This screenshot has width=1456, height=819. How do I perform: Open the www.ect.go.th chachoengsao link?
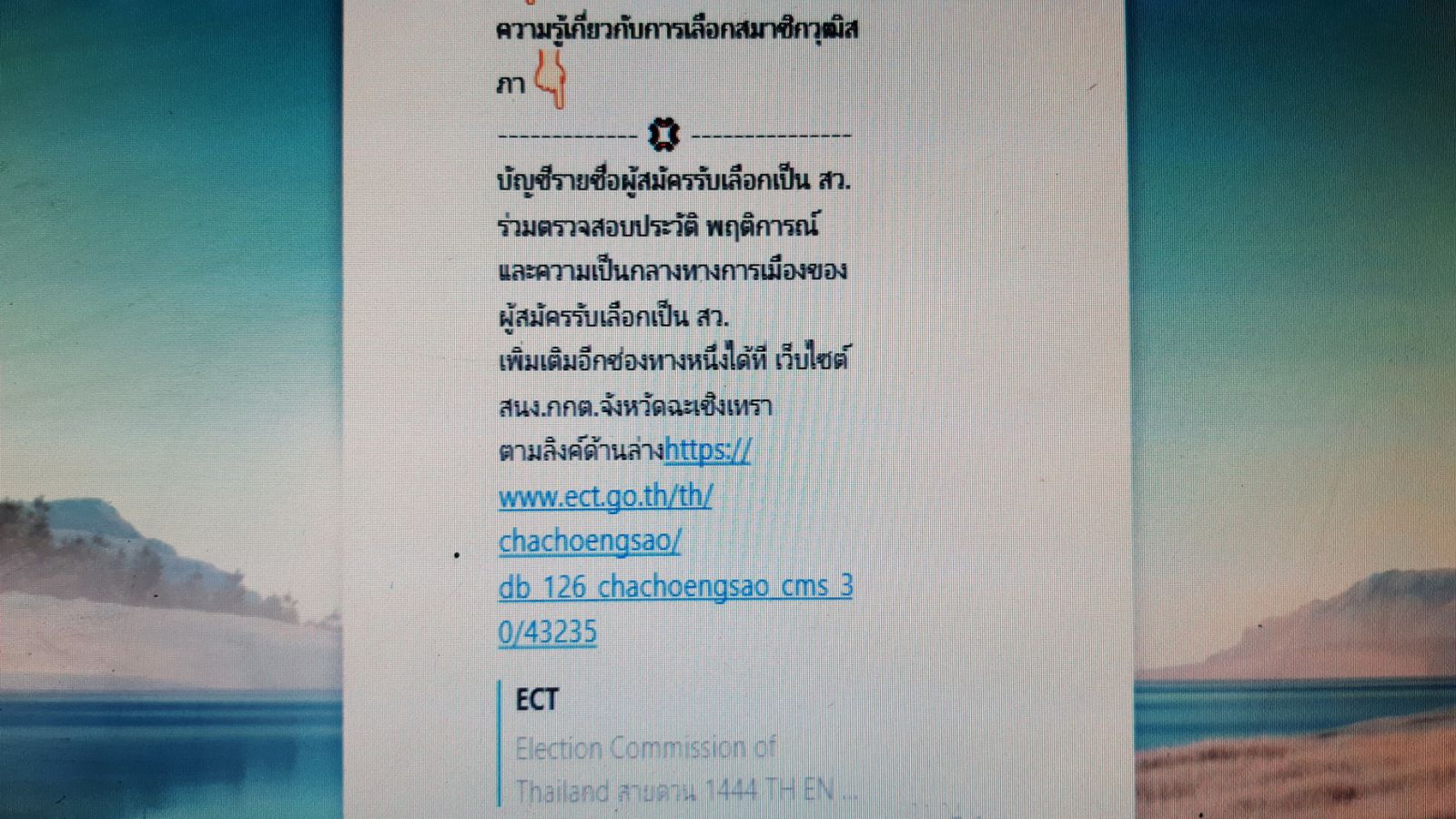(605, 497)
